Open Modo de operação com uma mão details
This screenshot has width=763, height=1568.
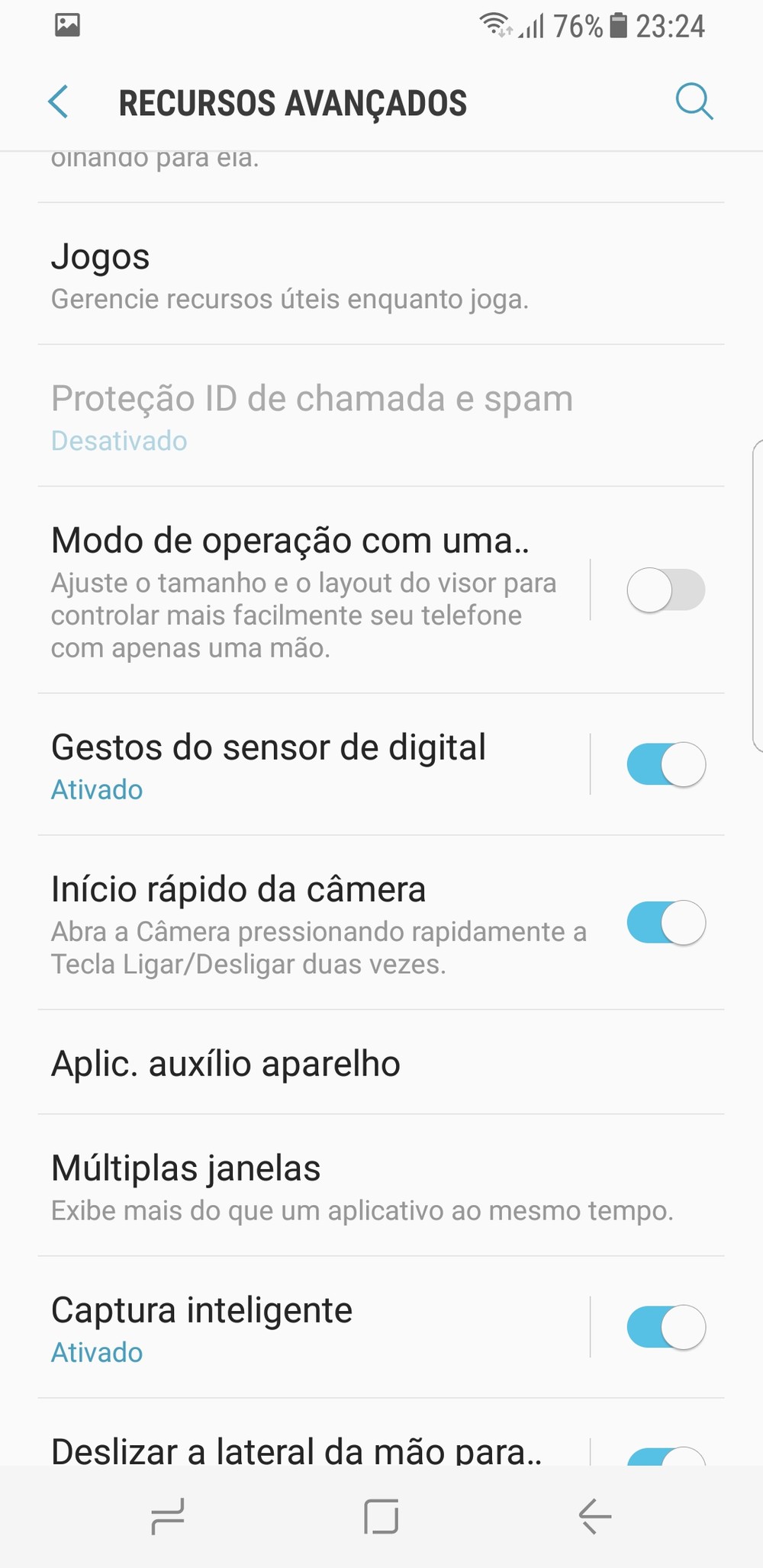(x=305, y=590)
